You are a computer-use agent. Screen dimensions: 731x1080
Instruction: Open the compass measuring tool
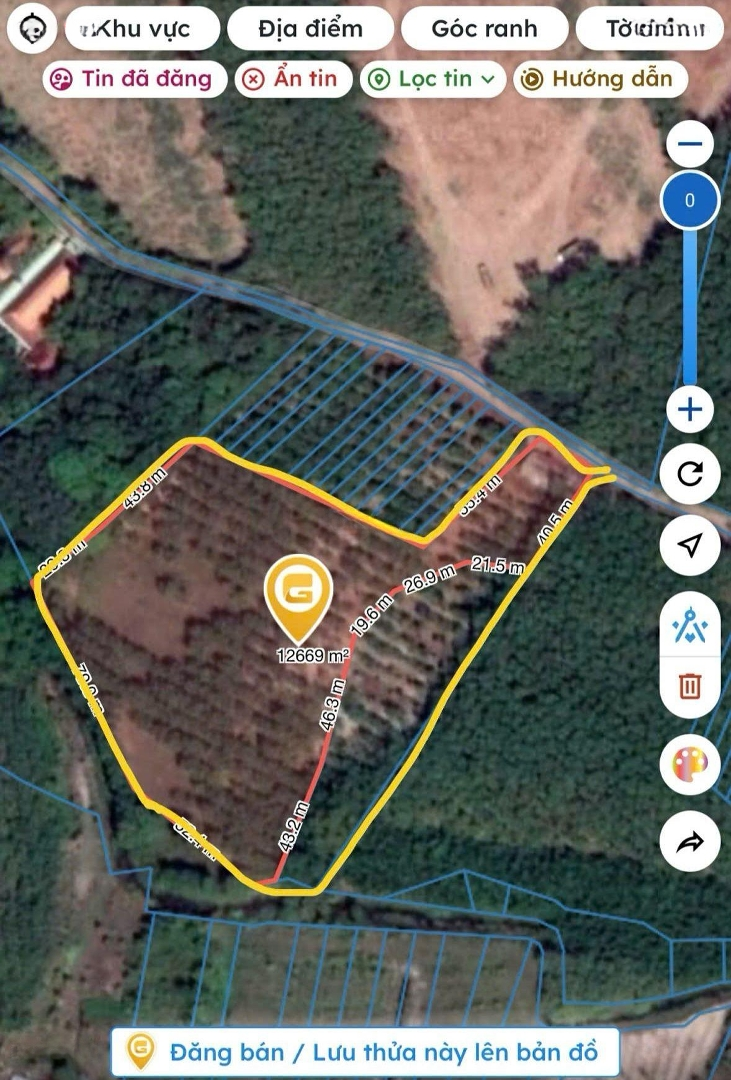[690, 628]
